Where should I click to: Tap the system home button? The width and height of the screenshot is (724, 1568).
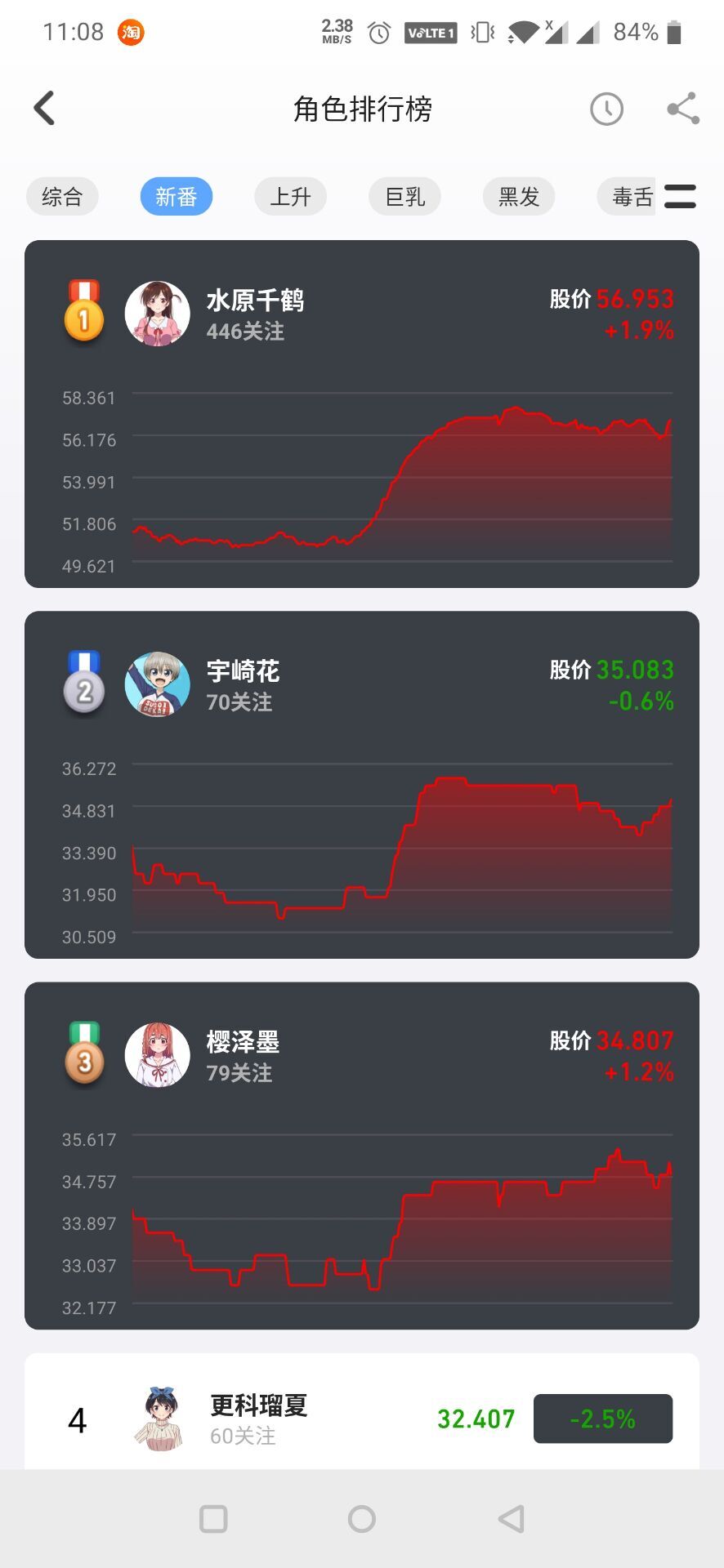coord(361,1519)
